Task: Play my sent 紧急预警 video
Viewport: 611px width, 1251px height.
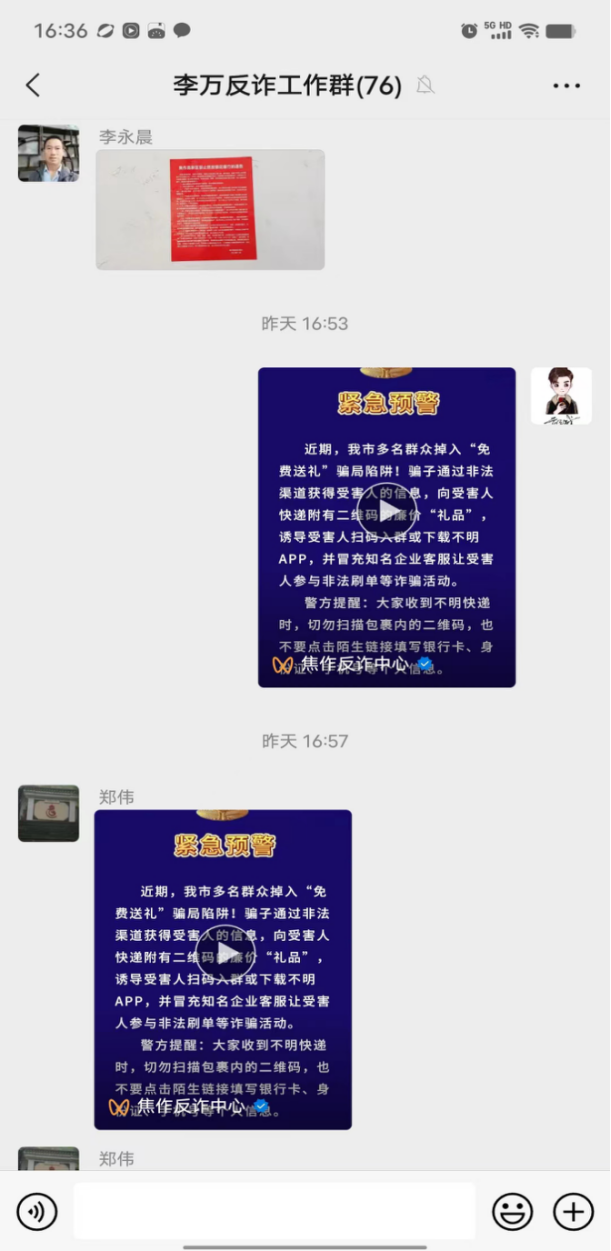Action: click(387, 512)
